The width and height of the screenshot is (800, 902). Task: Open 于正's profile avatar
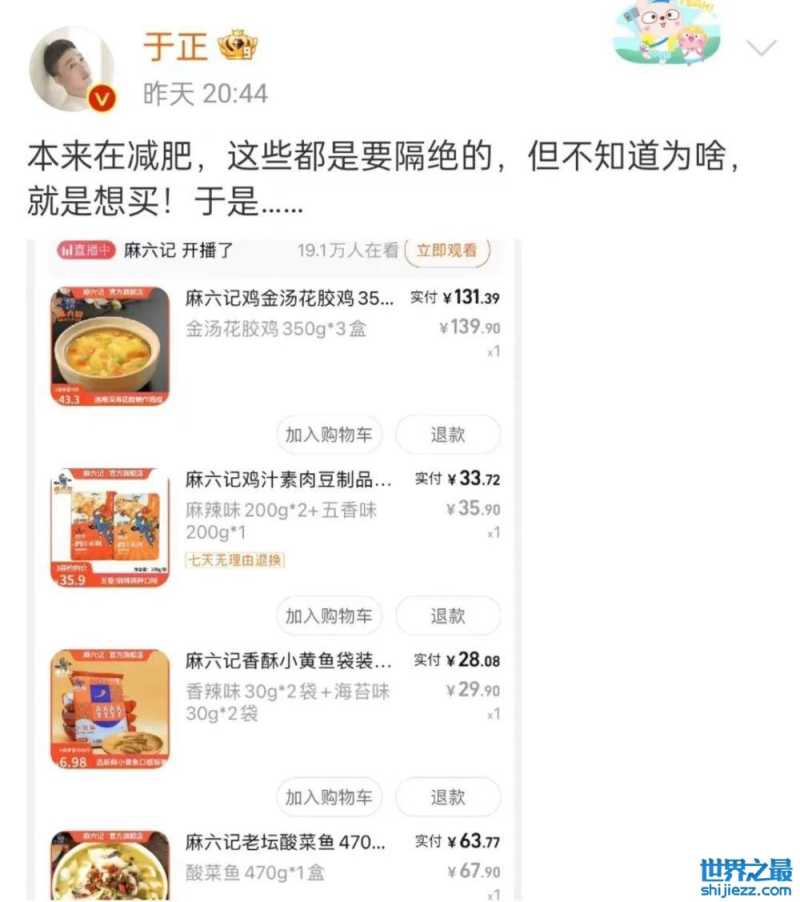point(70,68)
